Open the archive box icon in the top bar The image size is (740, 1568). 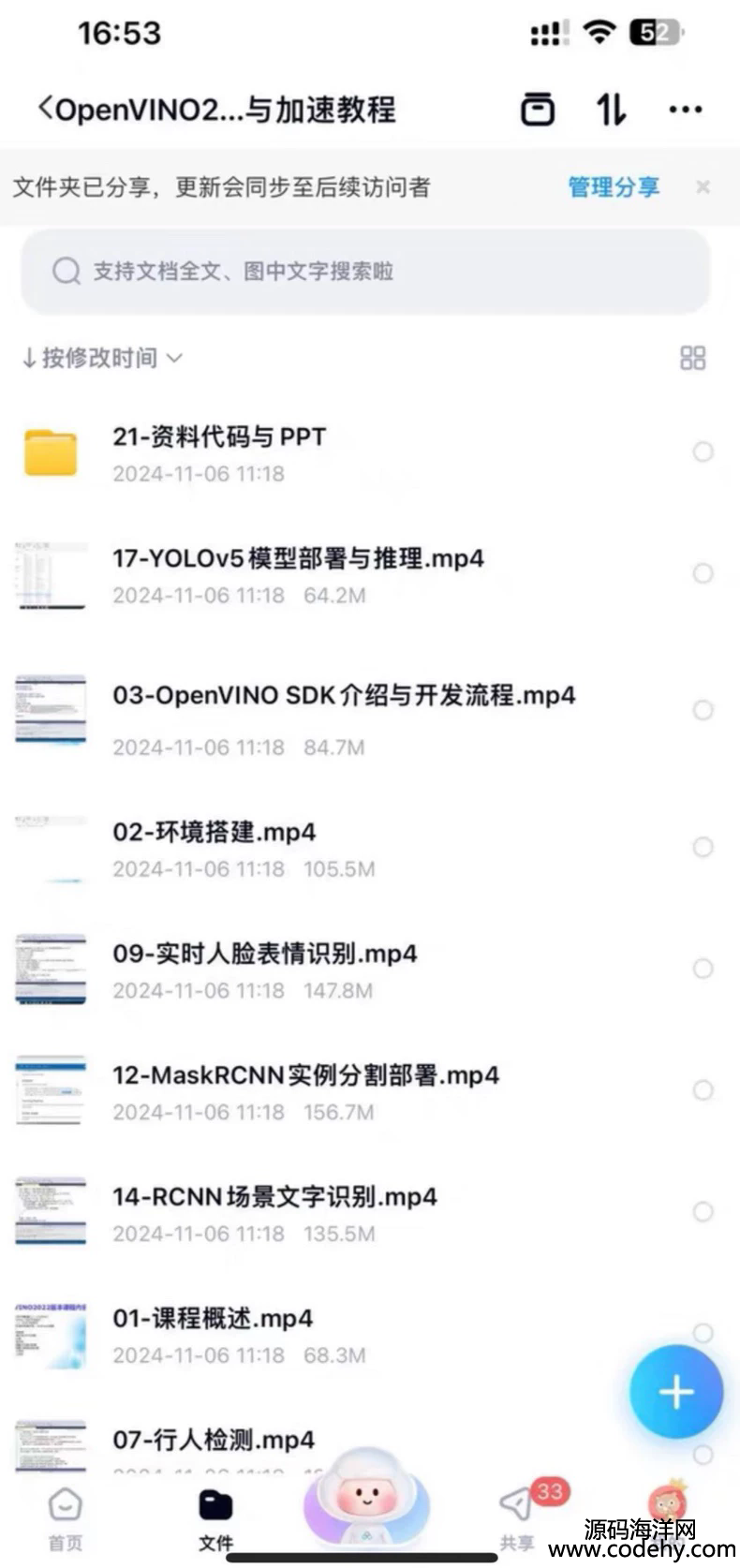[538, 110]
